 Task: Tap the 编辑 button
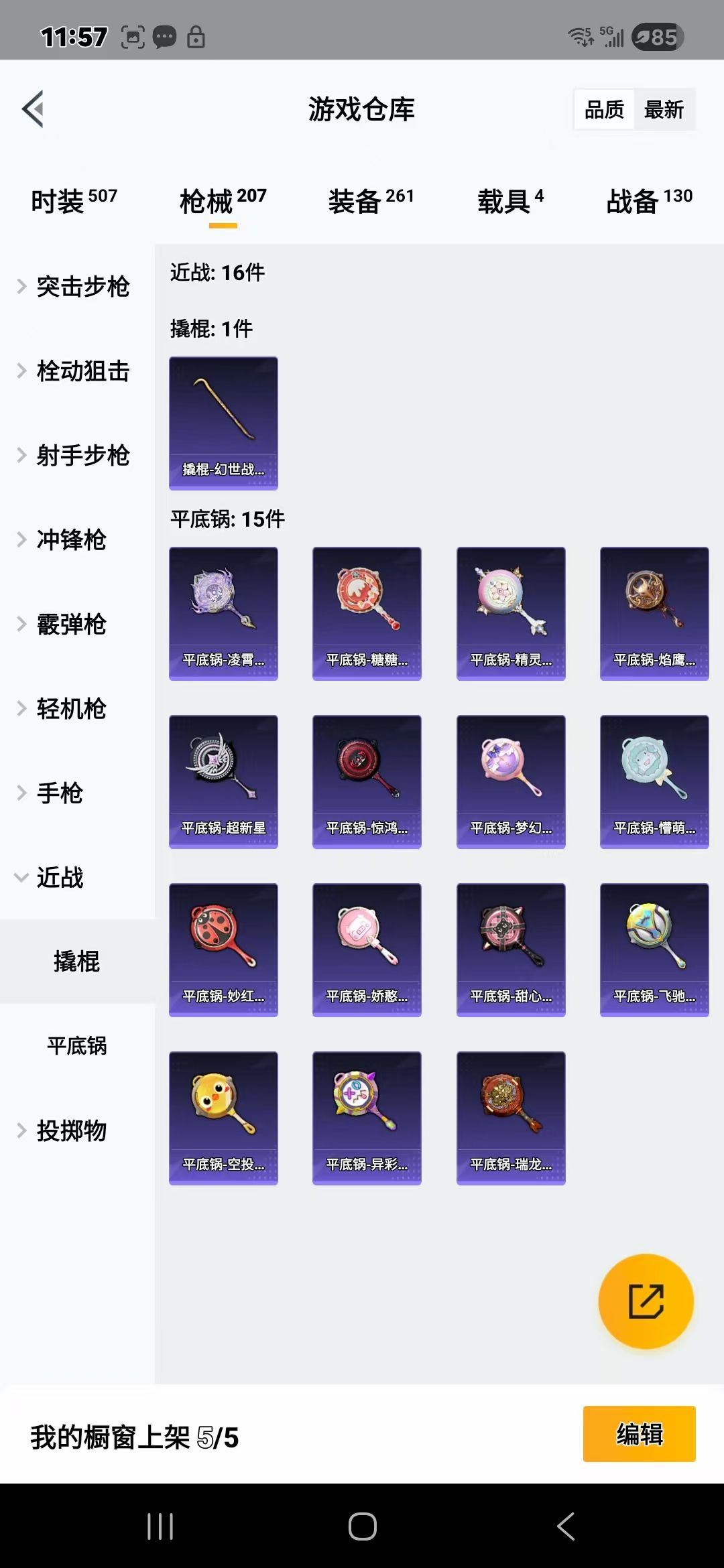coord(639,1434)
